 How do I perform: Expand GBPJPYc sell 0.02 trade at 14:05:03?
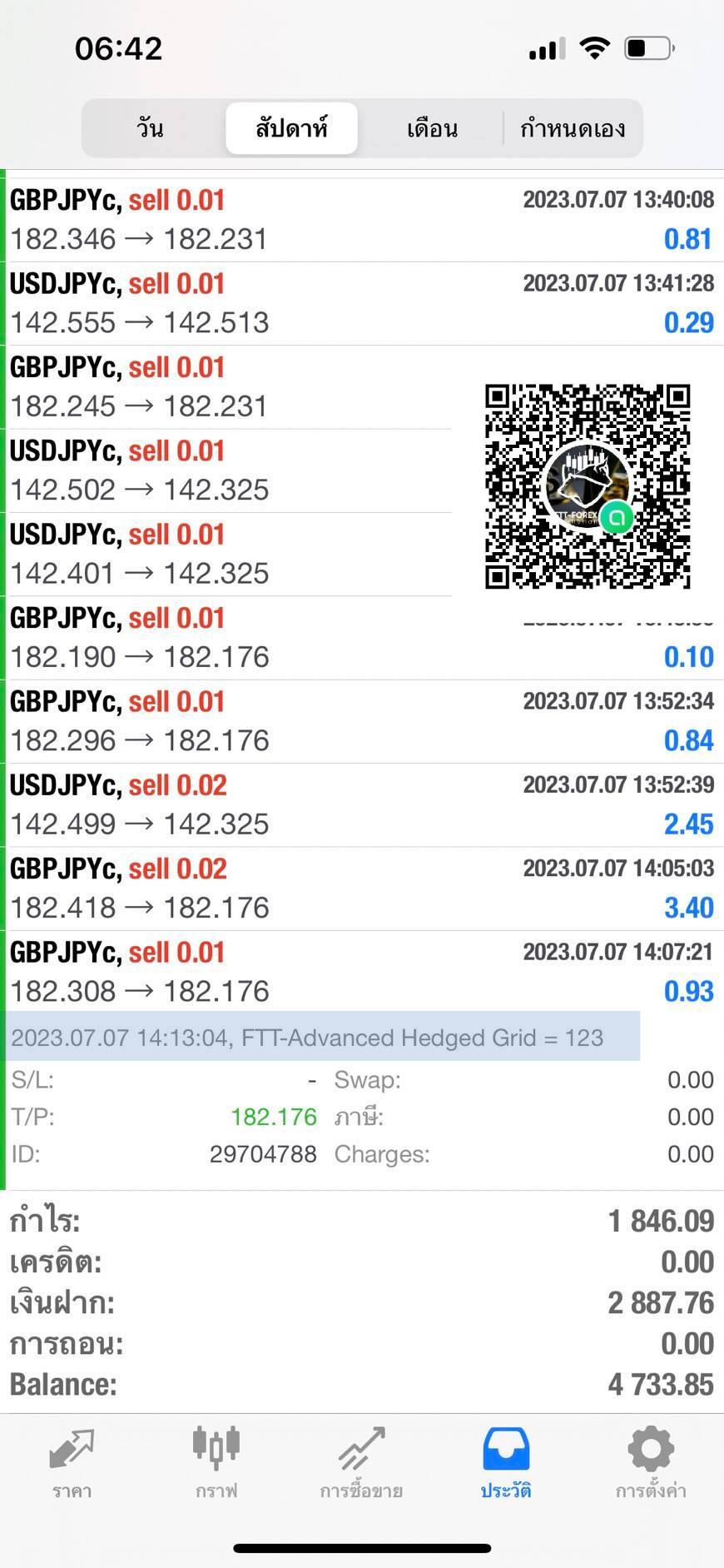pos(362,889)
